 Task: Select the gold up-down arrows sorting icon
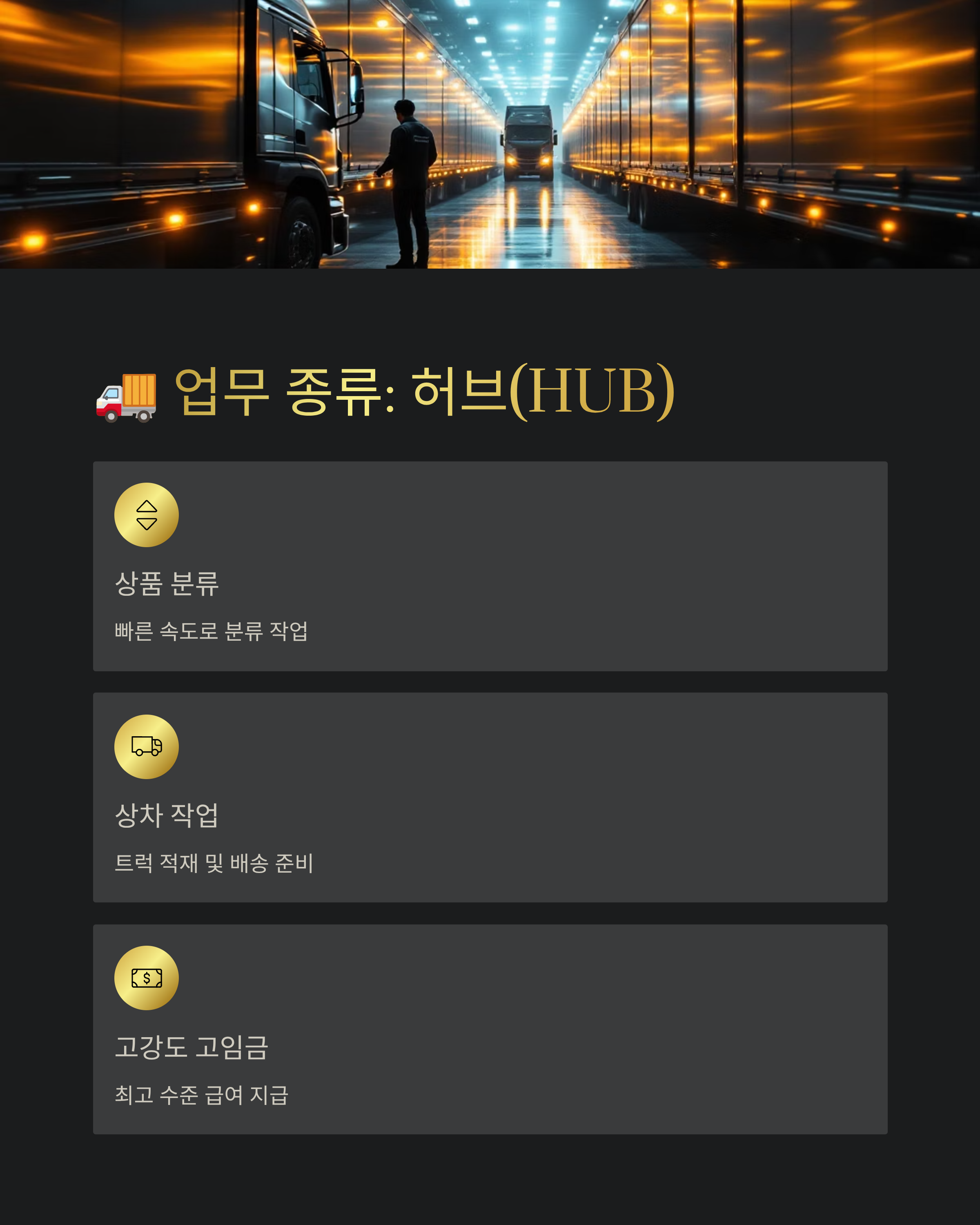pos(147,514)
